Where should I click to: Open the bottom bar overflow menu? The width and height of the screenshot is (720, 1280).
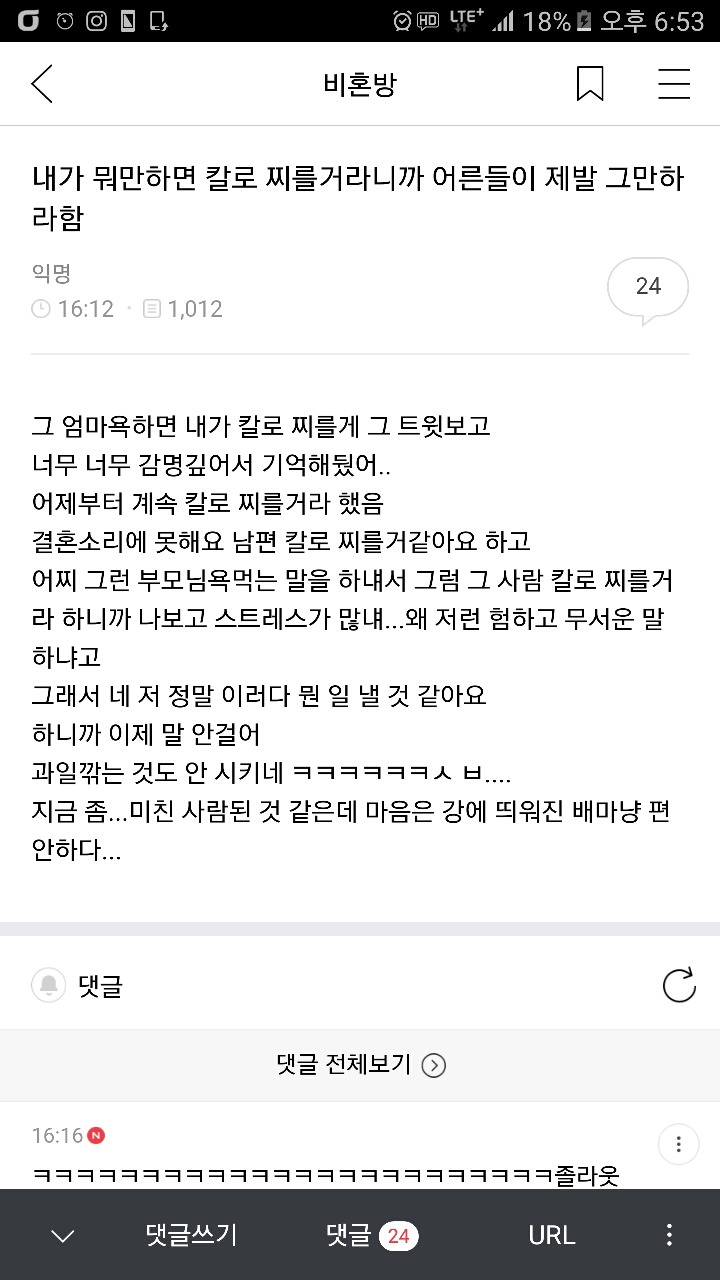point(670,1236)
